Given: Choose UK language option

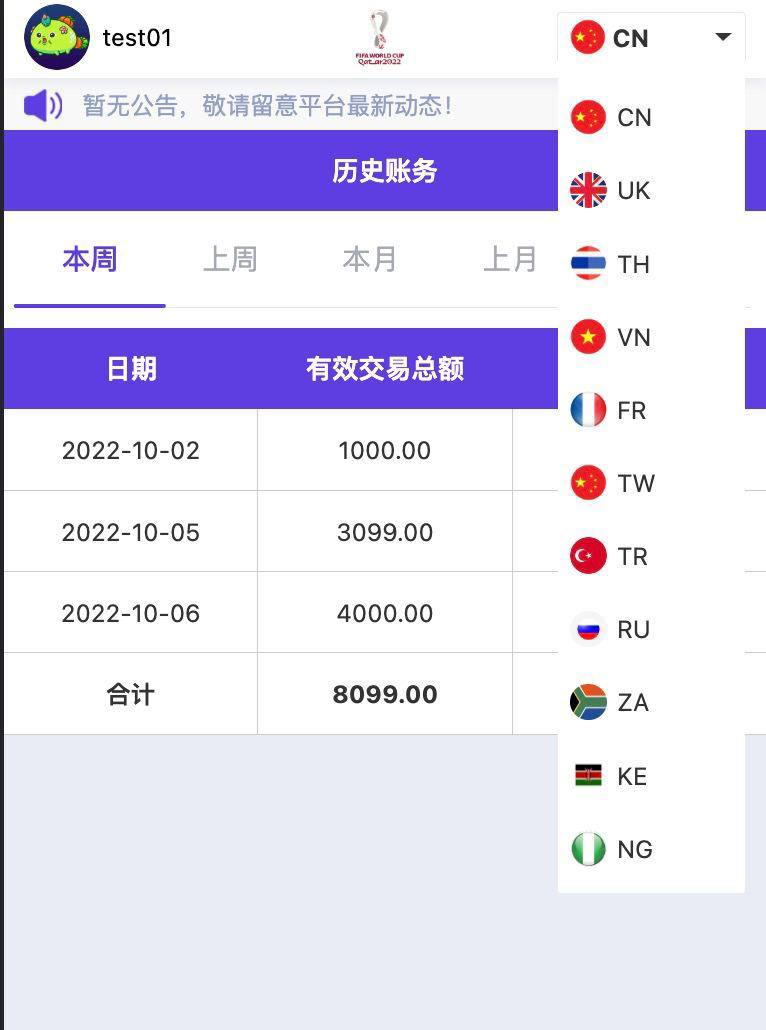Looking at the screenshot, I should 632,191.
